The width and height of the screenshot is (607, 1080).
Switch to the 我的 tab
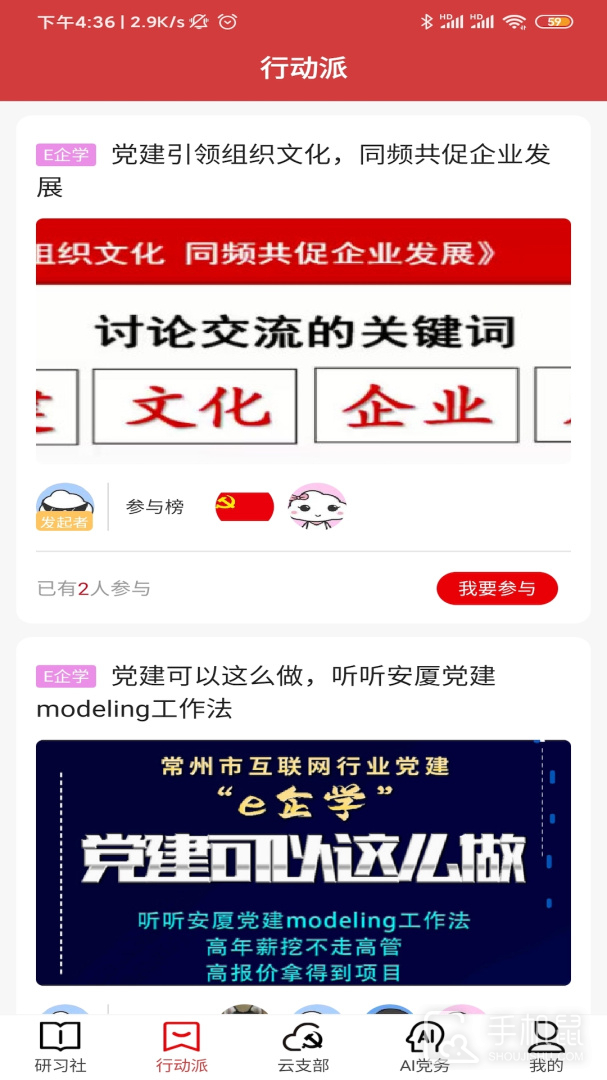(x=546, y=1046)
